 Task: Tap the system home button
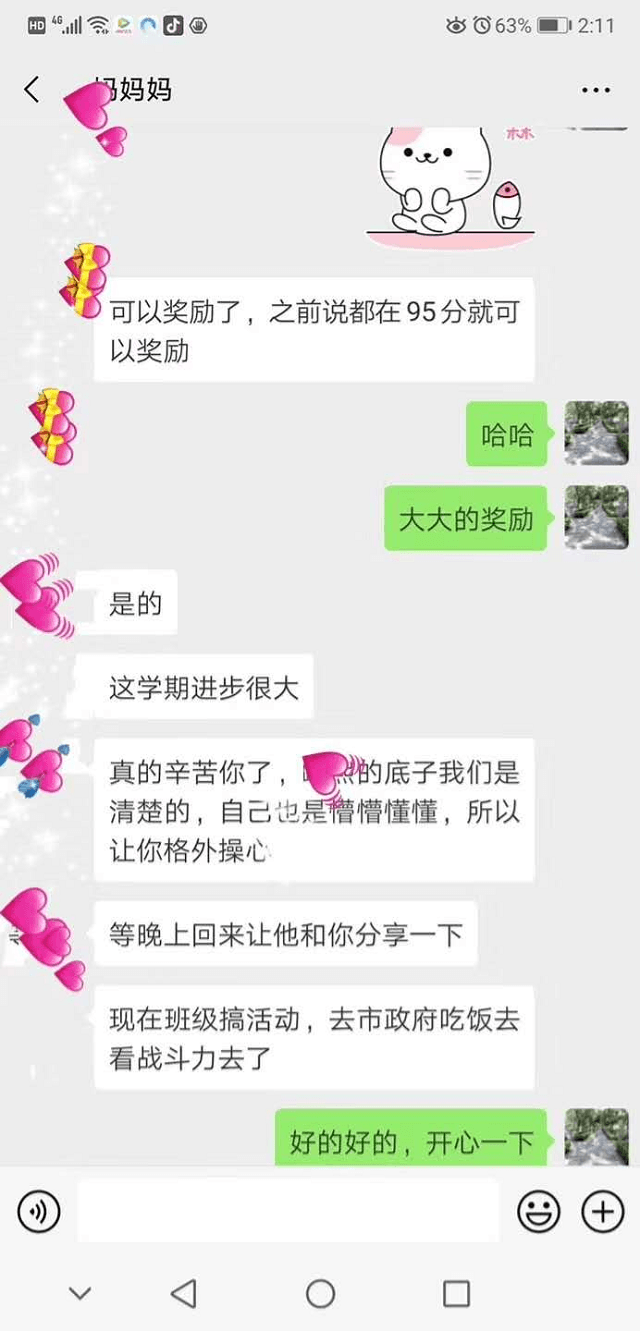pos(320,1294)
